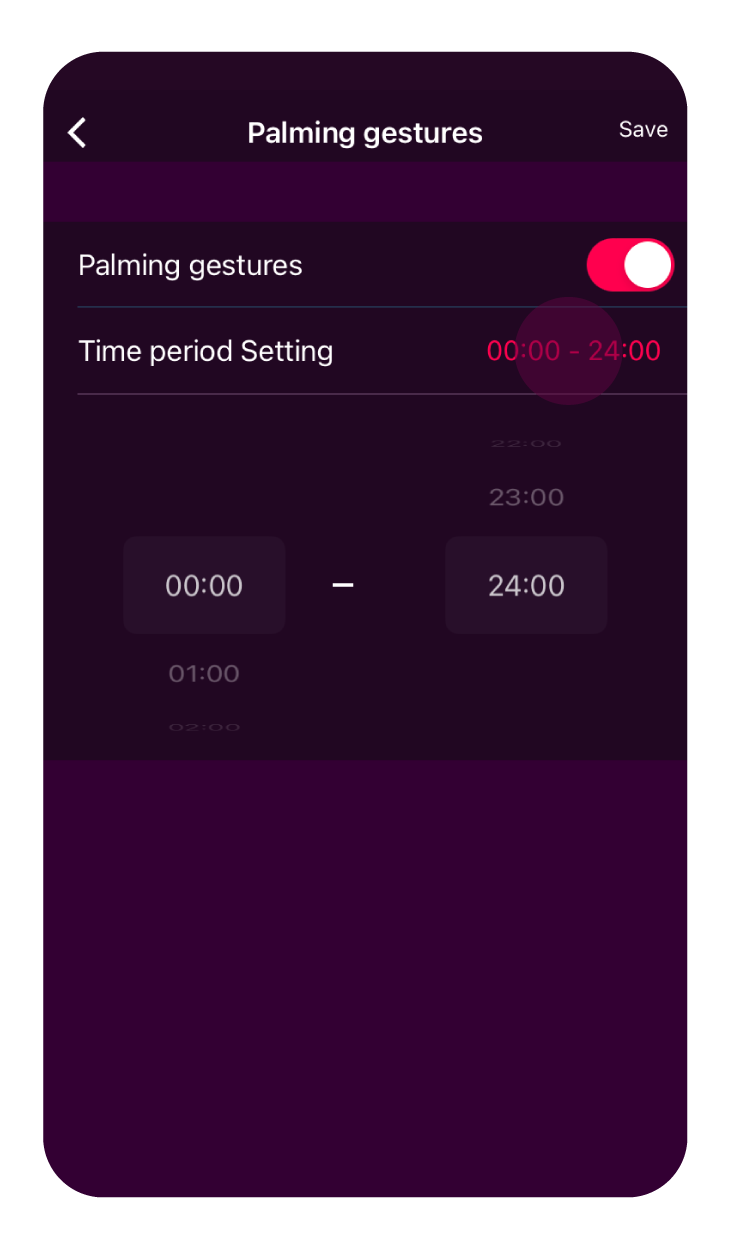730x1247 pixels.
Task: Turn off the Palming gestures switch
Action: (x=630, y=265)
